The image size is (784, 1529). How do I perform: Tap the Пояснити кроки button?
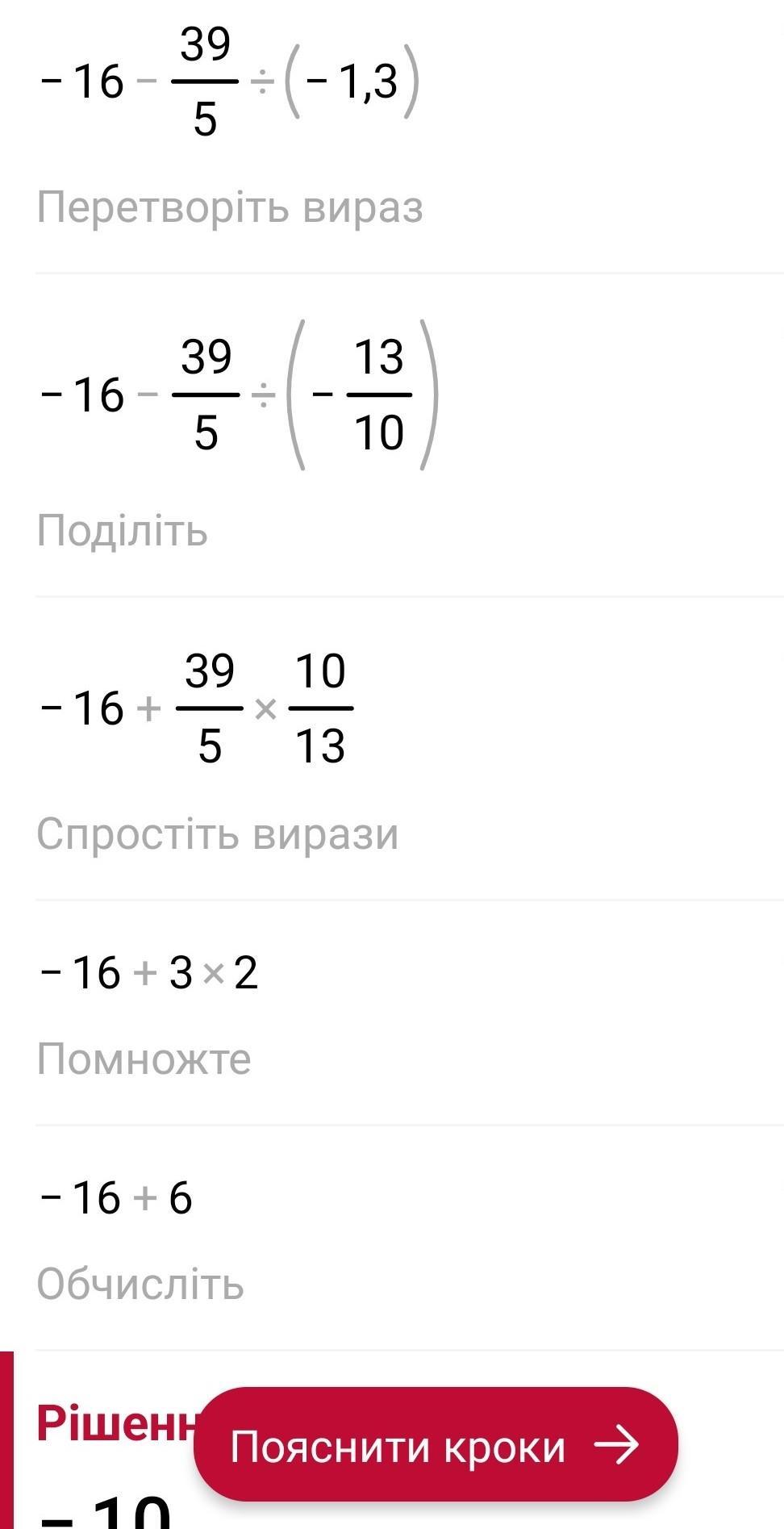[436, 1444]
